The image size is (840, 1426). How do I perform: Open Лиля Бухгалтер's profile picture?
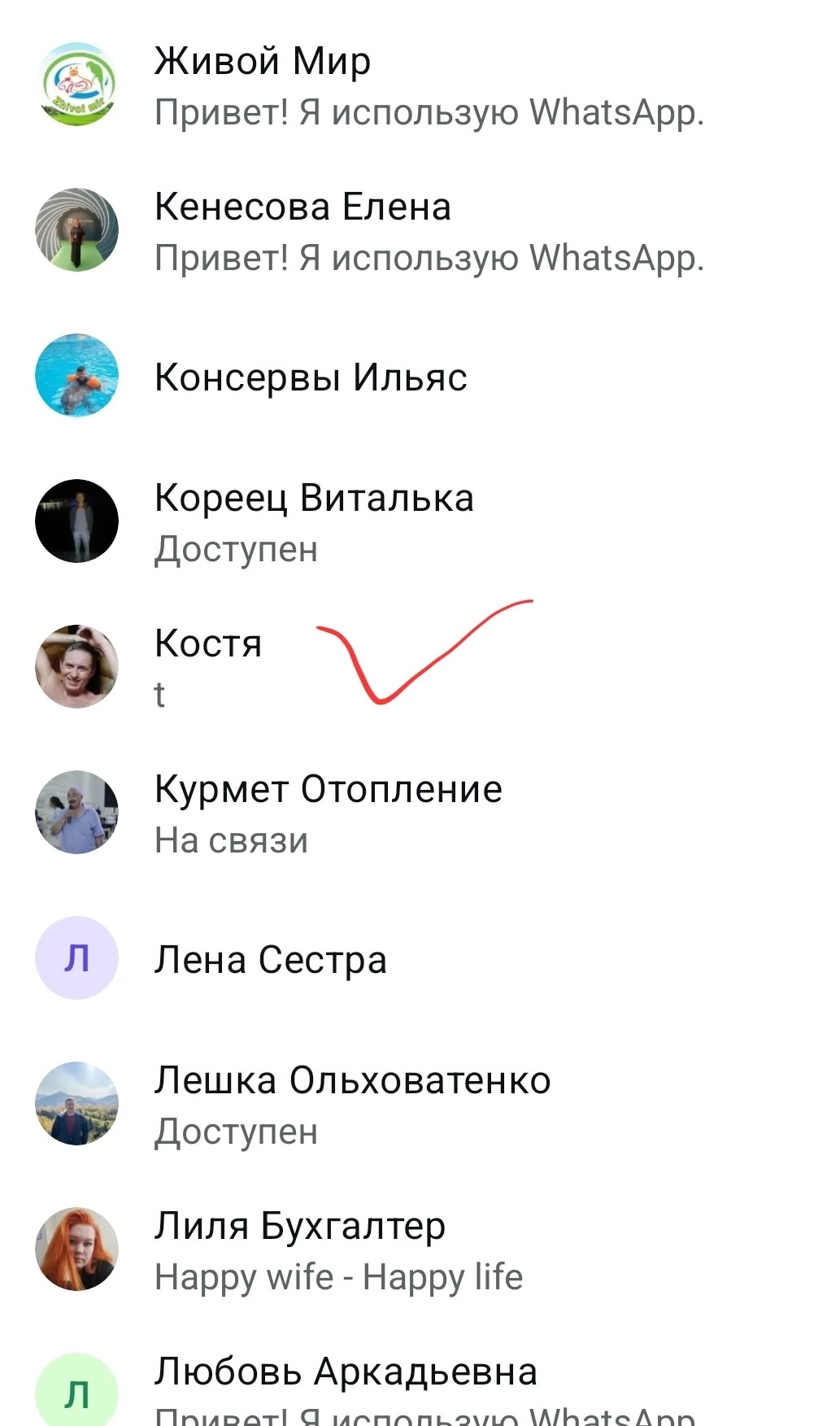[77, 1250]
